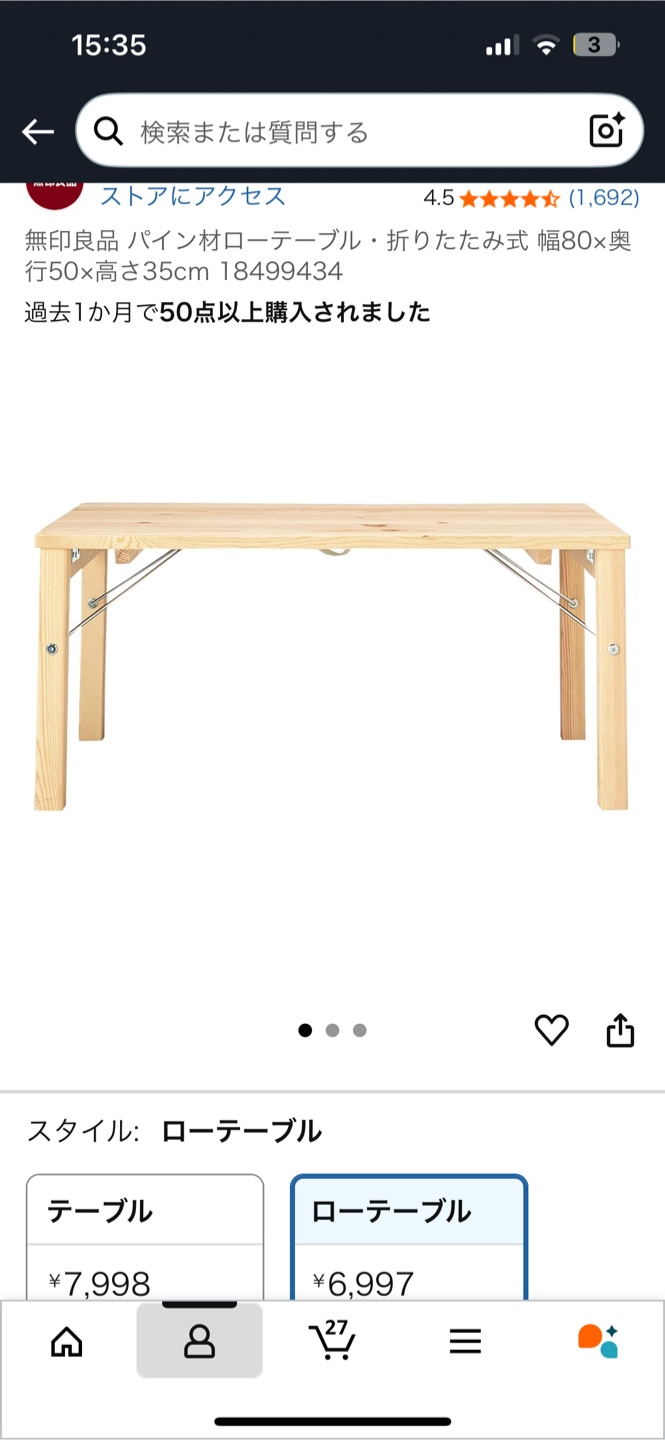Open camera lens search icon
This screenshot has height=1440, width=665.
[606, 131]
